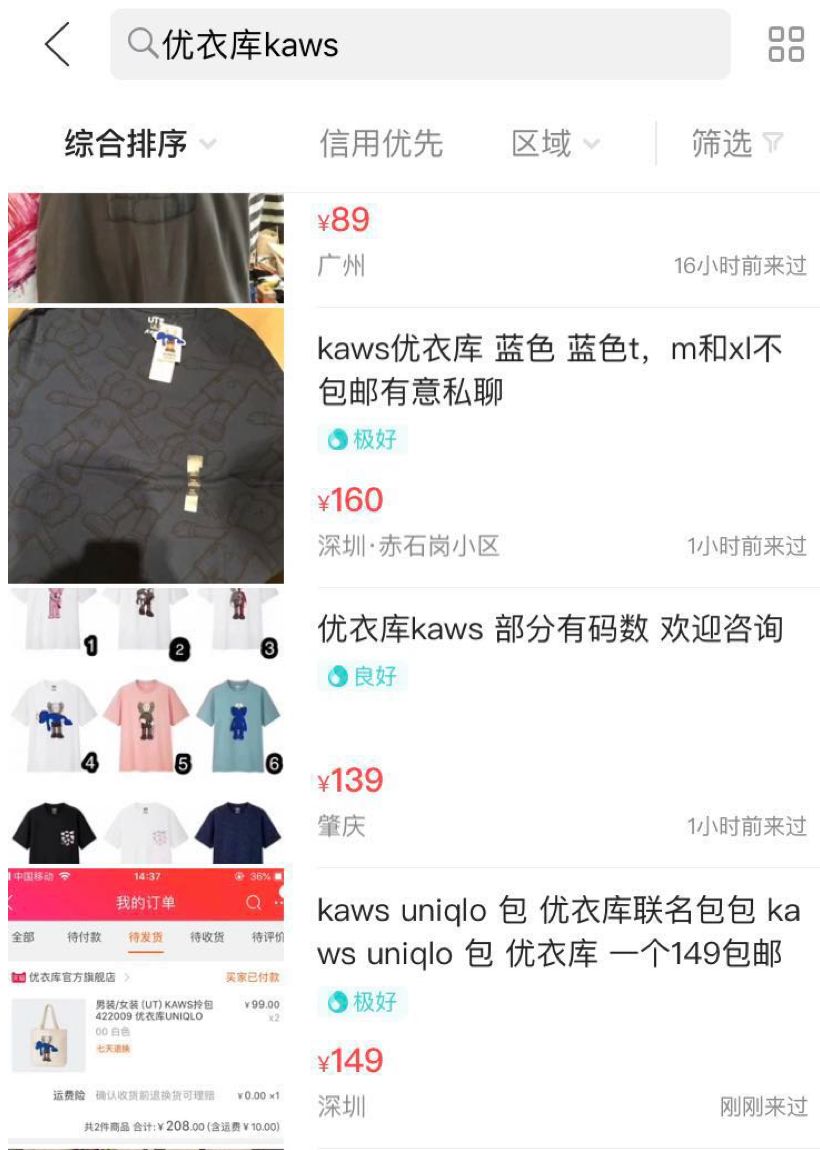Image resolution: width=820 pixels, height=1150 pixels.
Task: Select 信用优先 sorting
Action: tap(381, 144)
